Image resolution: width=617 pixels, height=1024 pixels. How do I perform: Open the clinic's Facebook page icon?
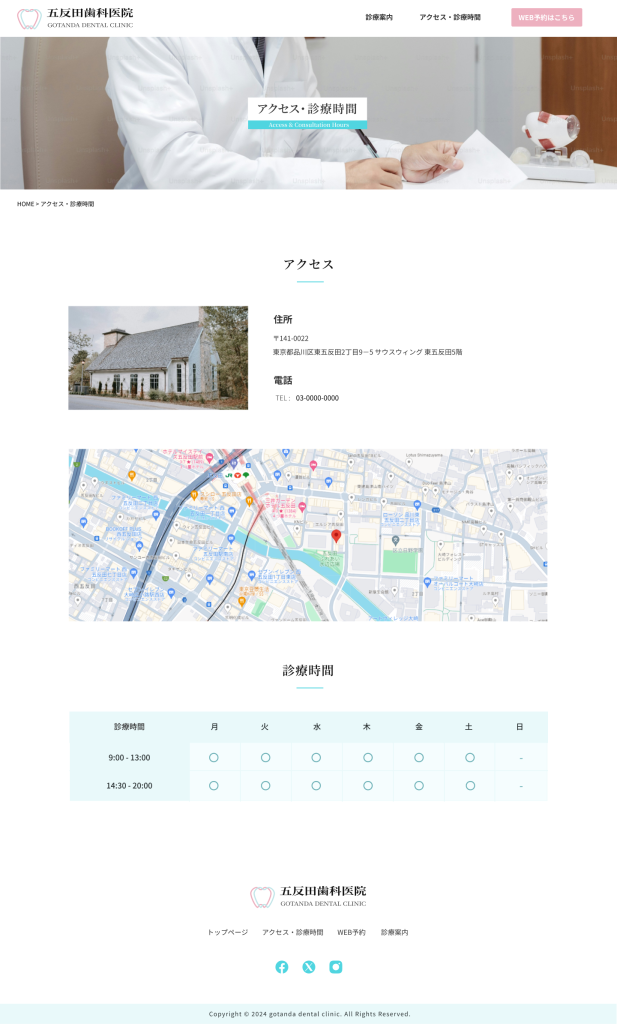pos(282,967)
